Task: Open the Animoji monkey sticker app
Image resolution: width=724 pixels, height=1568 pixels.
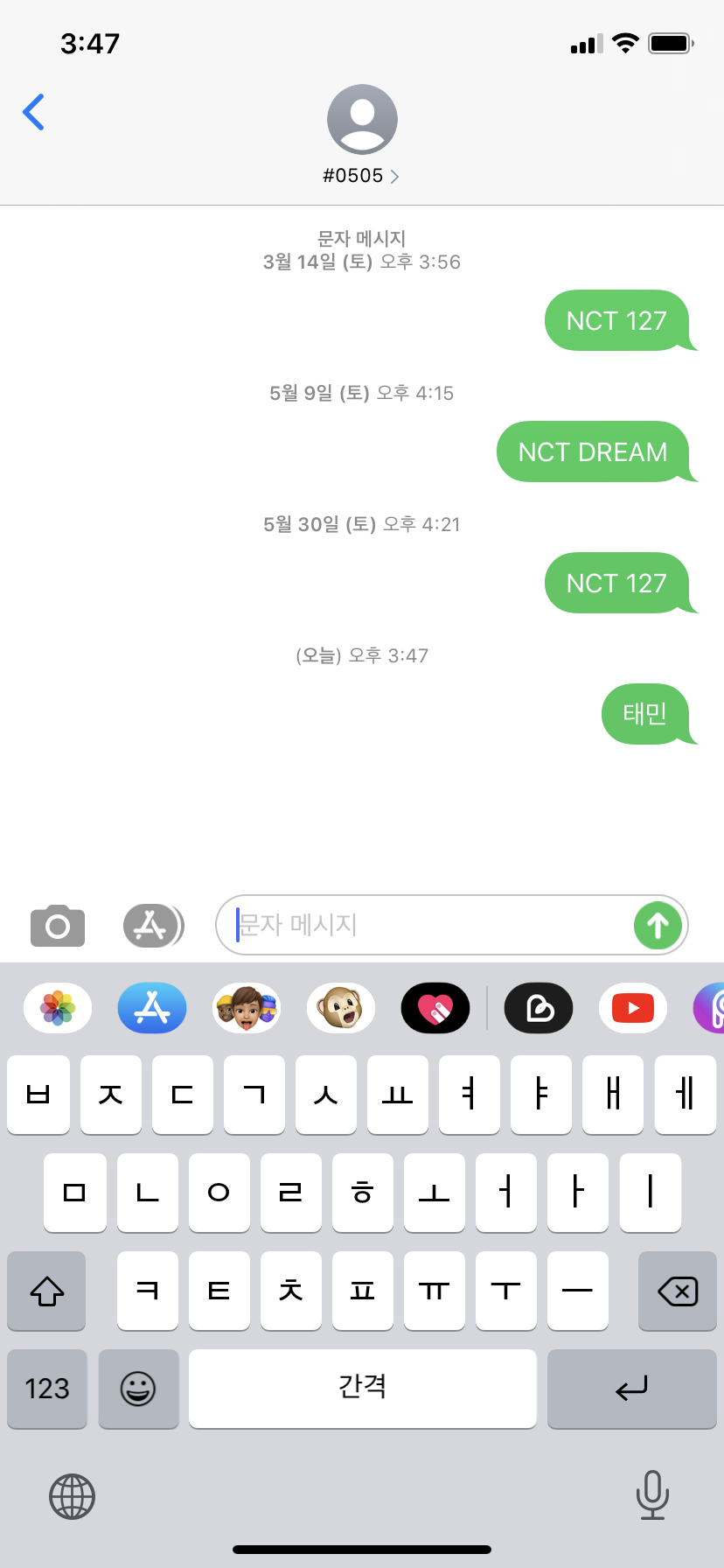Action: pyautogui.click(x=340, y=1007)
